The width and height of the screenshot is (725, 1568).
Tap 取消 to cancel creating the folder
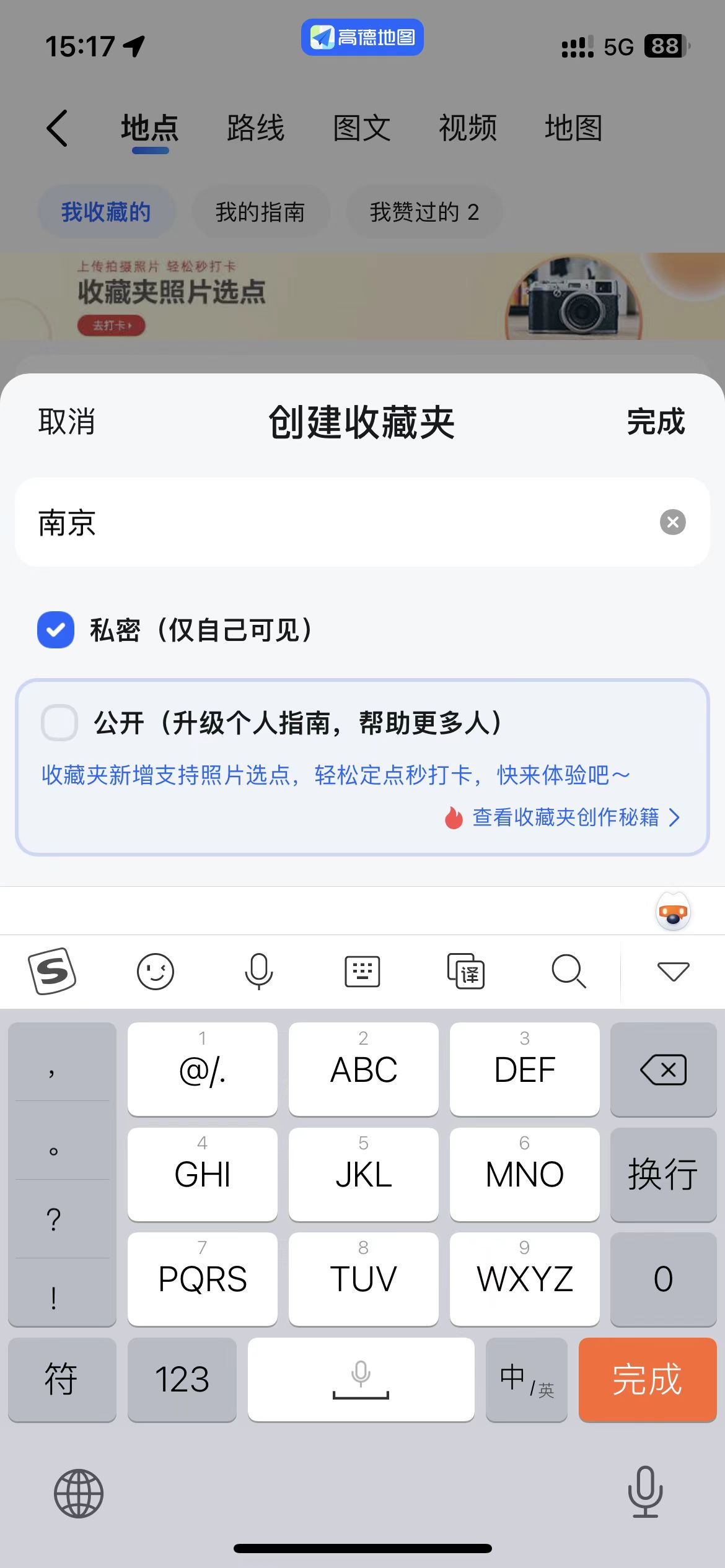point(67,422)
